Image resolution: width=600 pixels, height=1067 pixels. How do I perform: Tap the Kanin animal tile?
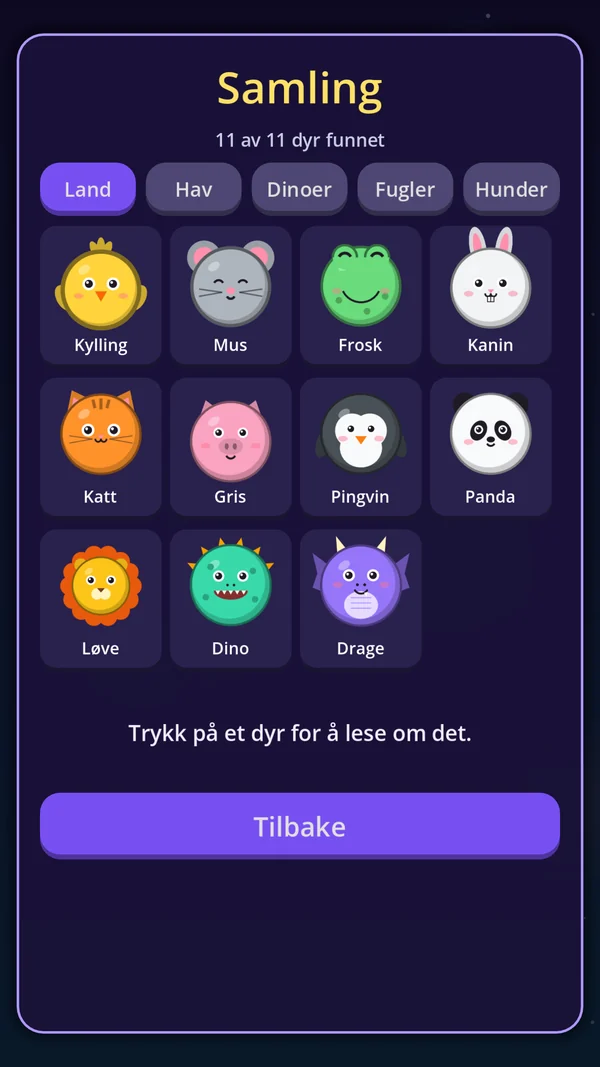[490, 295]
